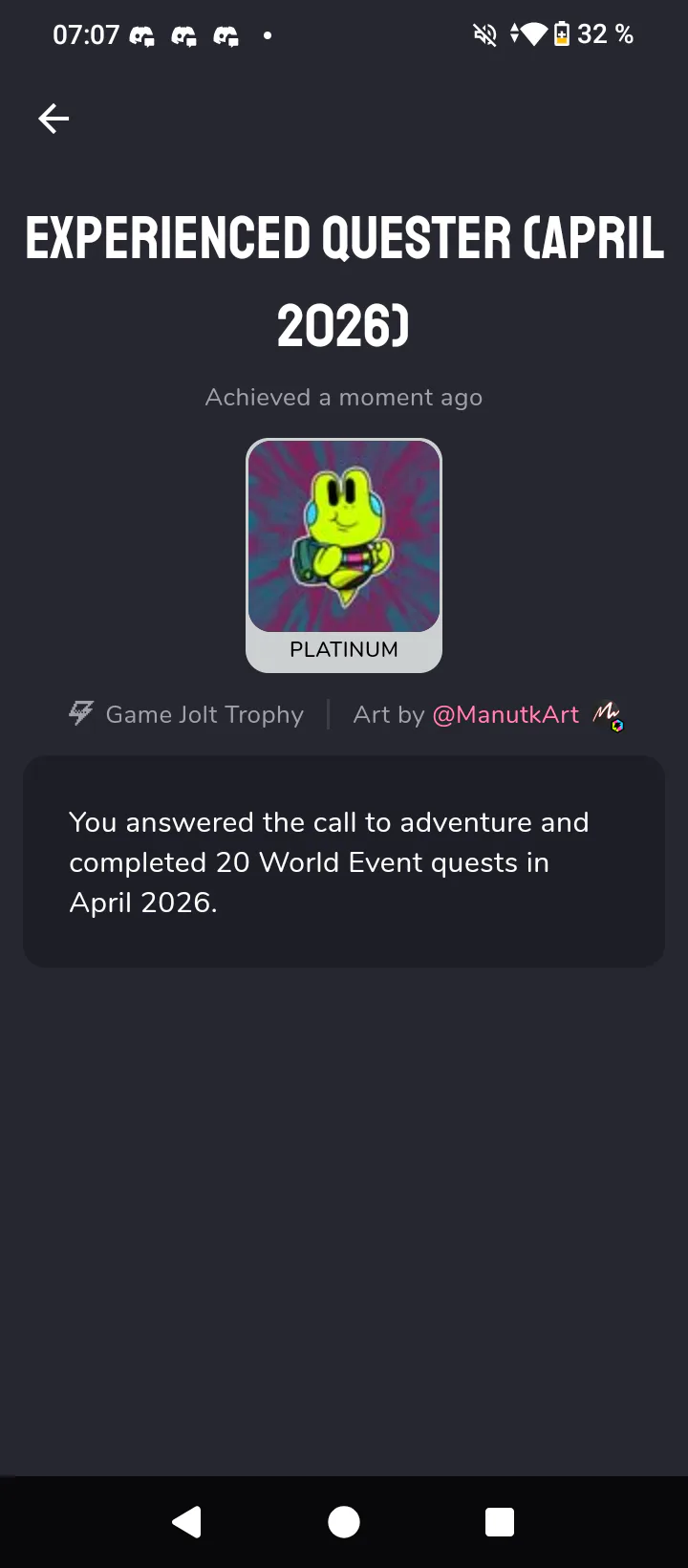This screenshot has height=1568, width=688.
Task: Open recent apps overview
Action: pyautogui.click(x=500, y=1521)
